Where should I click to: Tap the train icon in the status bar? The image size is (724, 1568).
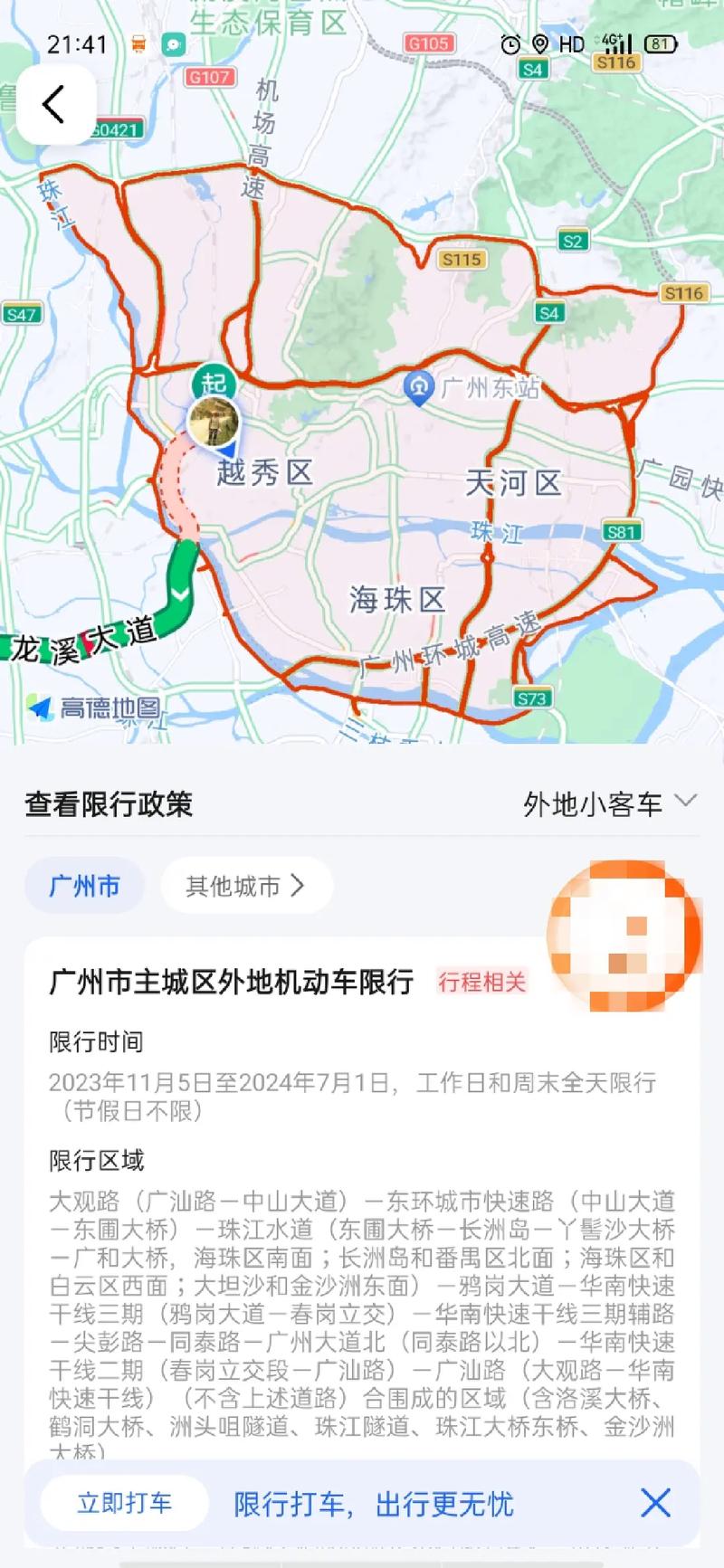pos(138,42)
